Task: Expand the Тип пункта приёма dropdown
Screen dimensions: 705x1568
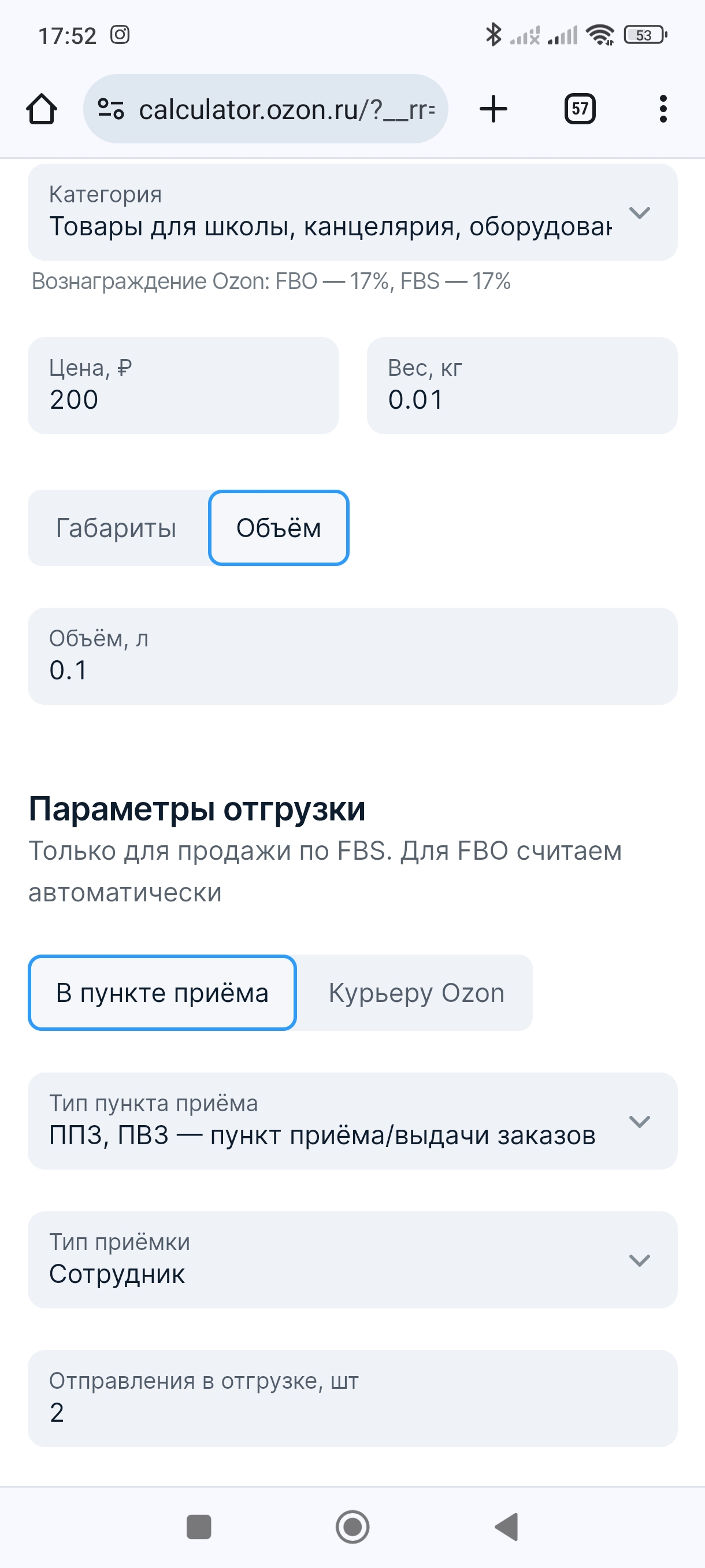Action: pyautogui.click(x=352, y=1121)
